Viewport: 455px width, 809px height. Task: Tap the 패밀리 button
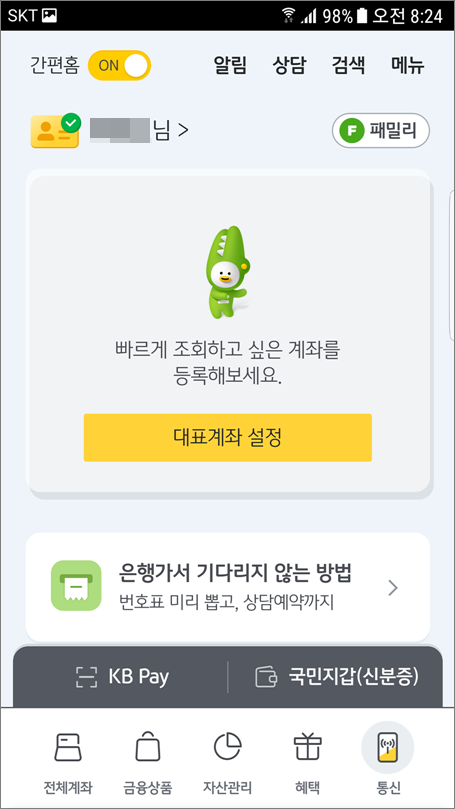click(x=381, y=131)
